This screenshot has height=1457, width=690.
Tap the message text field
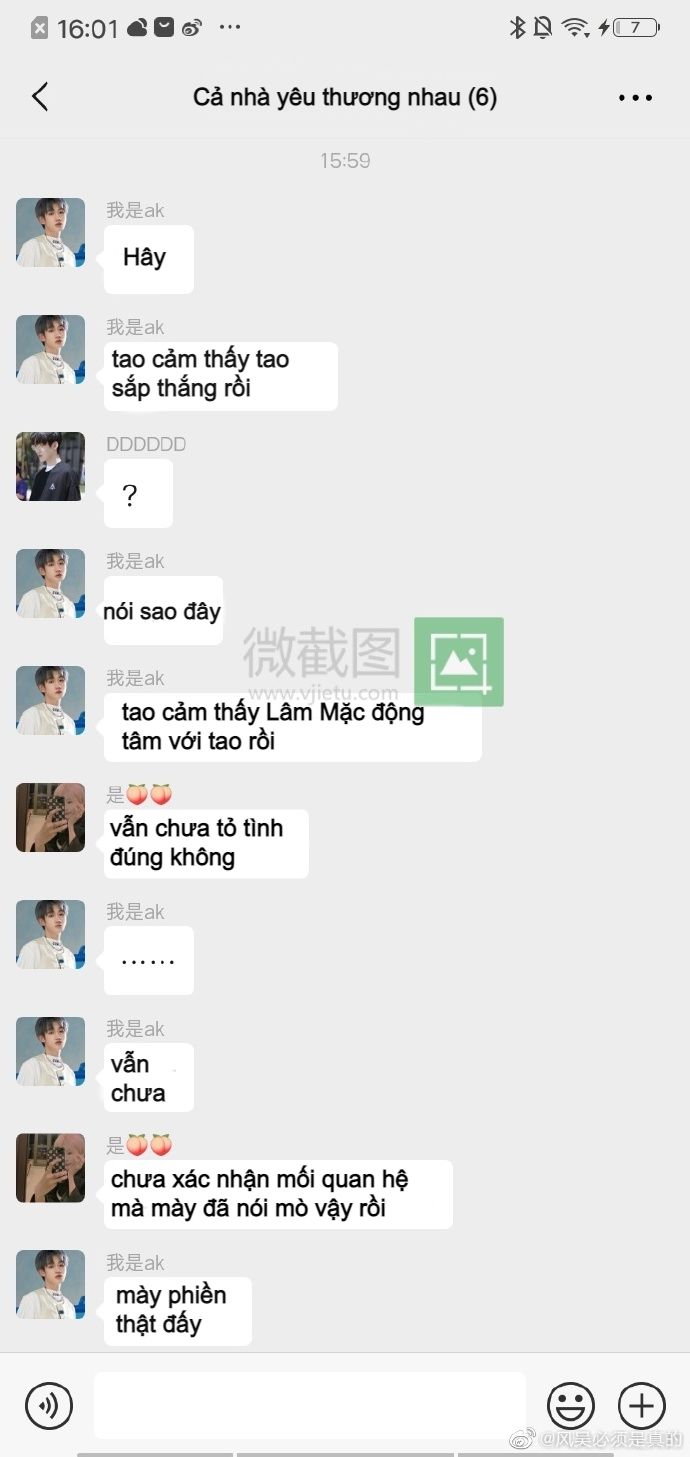[310, 1405]
